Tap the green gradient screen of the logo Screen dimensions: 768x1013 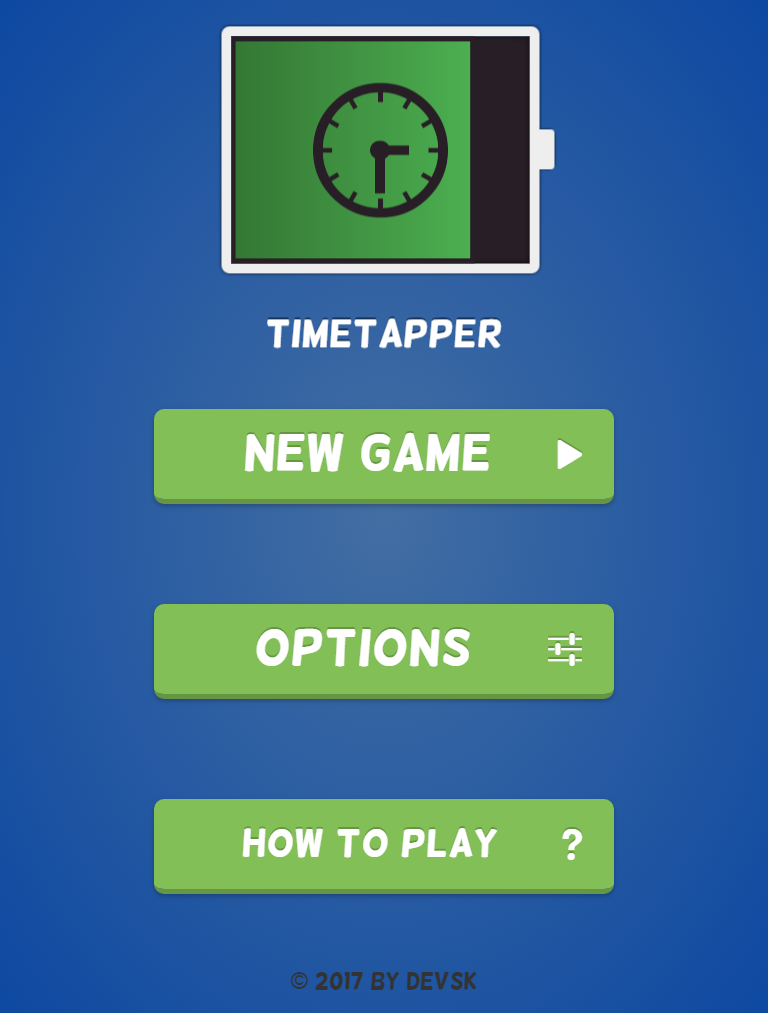[x=270, y=150]
